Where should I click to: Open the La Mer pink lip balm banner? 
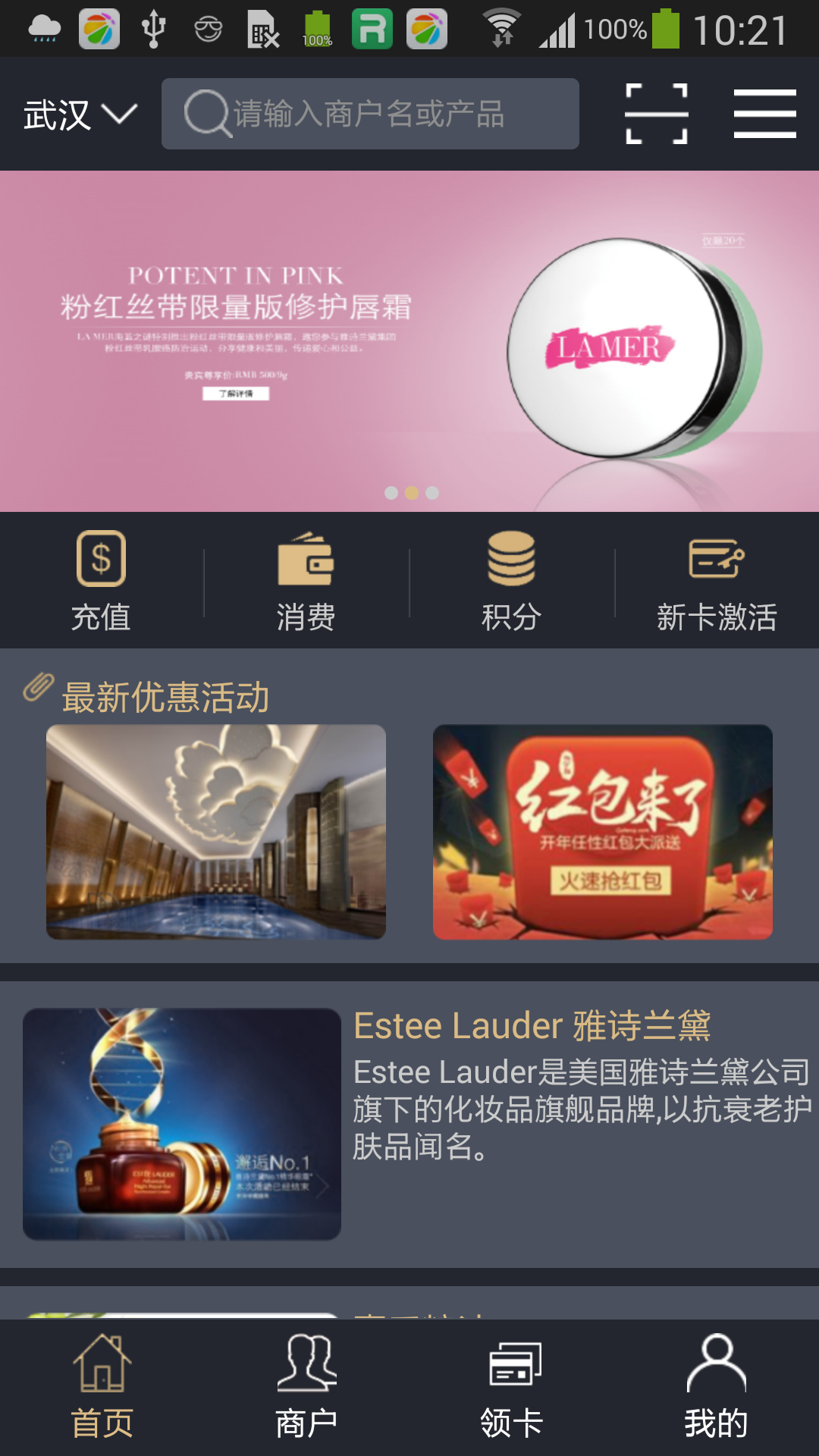(409, 341)
